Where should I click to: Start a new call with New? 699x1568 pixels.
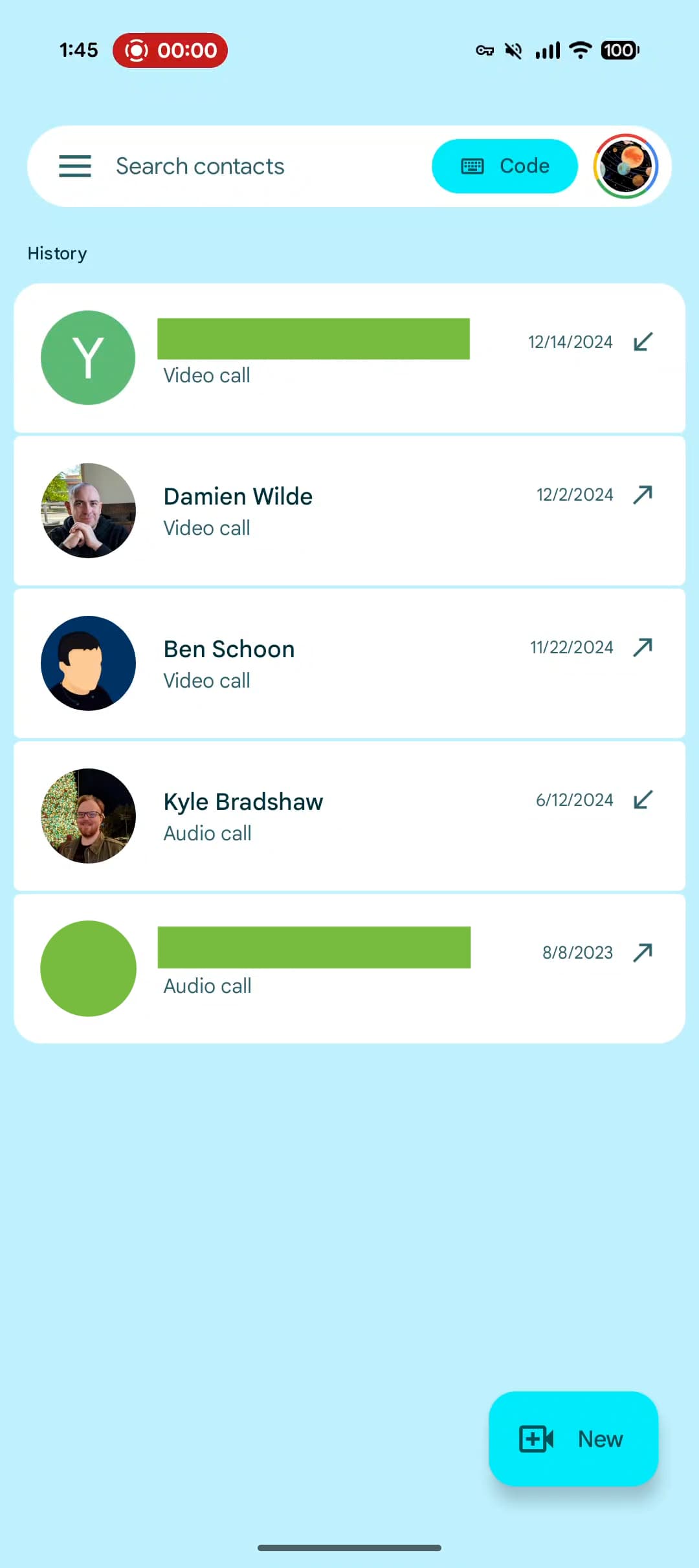tap(573, 1439)
